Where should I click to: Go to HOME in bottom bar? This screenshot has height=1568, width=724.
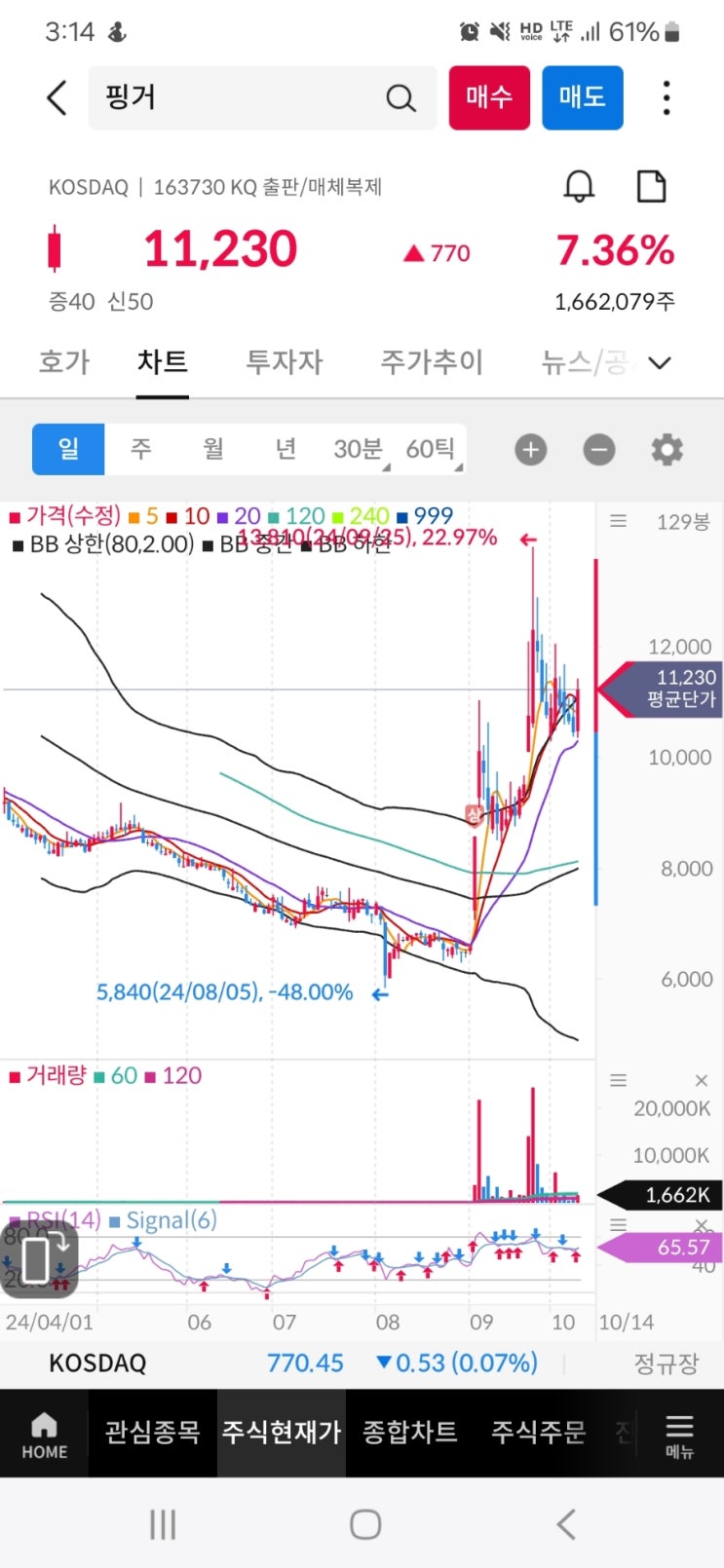[x=45, y=1435]
